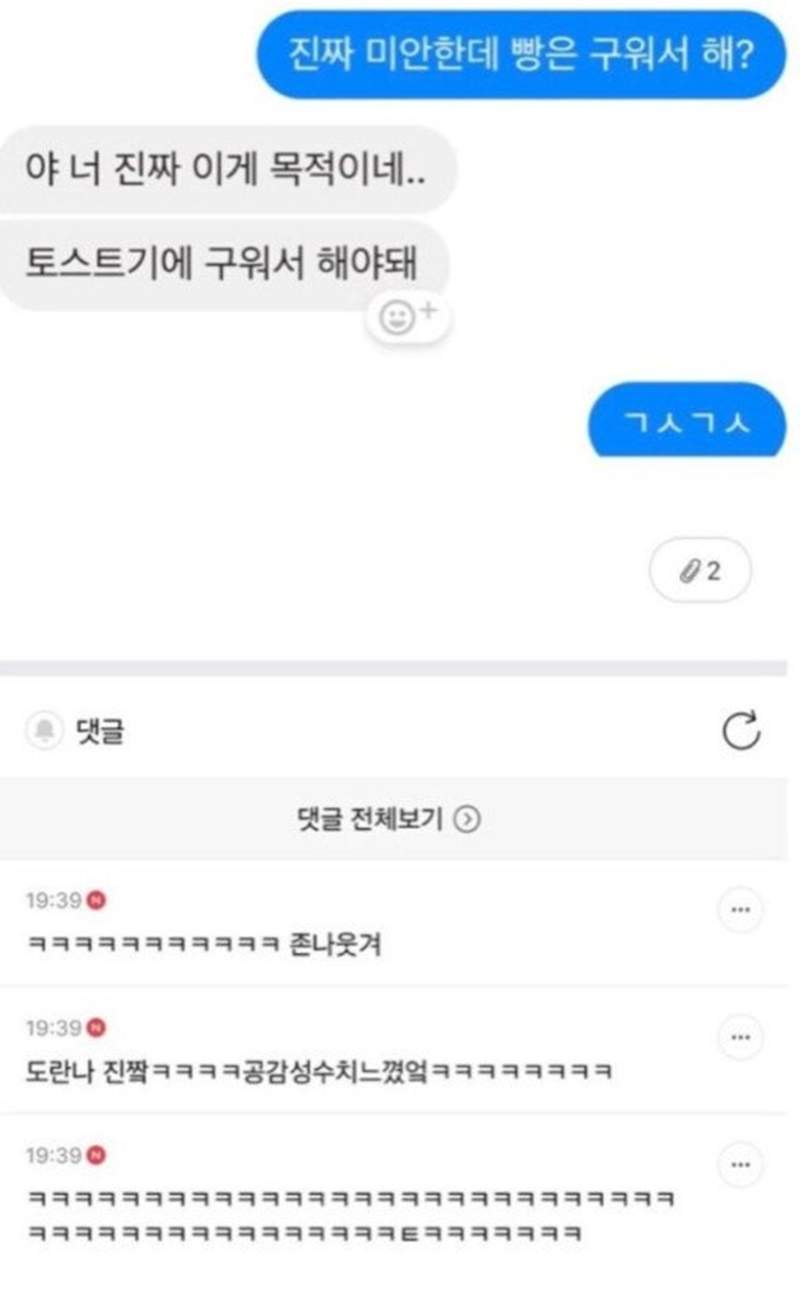Viewport: 800px width, 1292px height.
Task: Tap the comment notification bell
Action: tap(45, 732)
